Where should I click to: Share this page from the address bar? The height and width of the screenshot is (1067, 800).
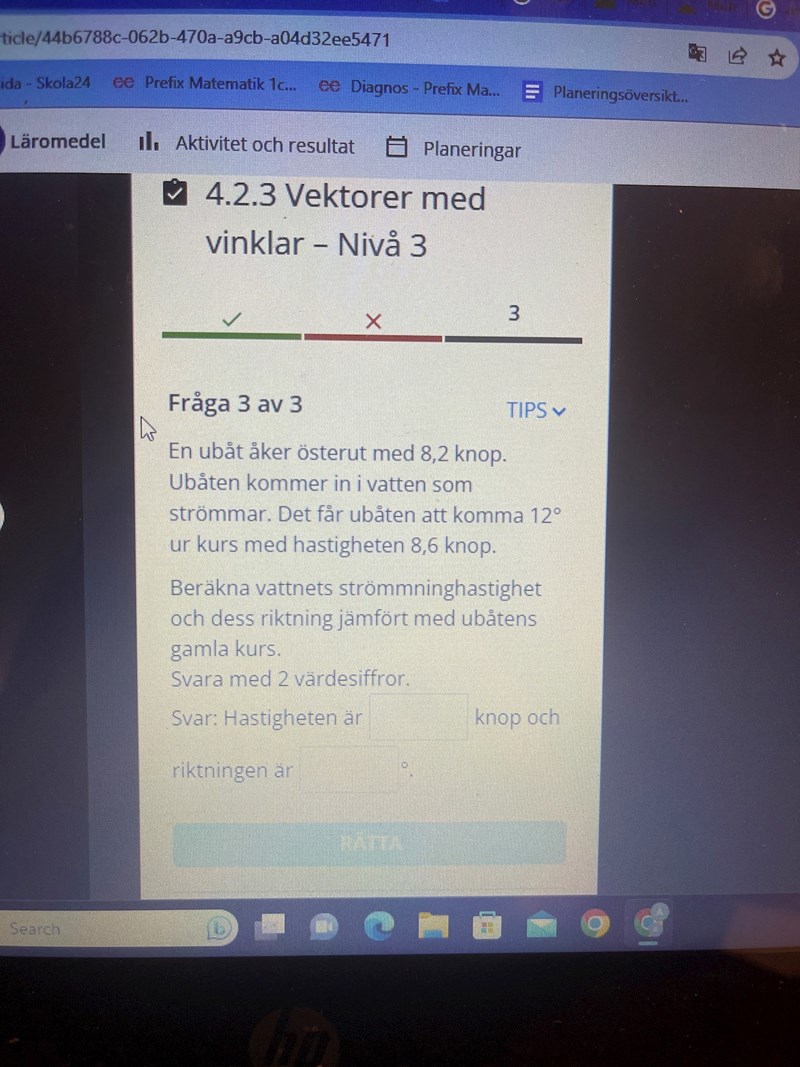tap(738, 55)
